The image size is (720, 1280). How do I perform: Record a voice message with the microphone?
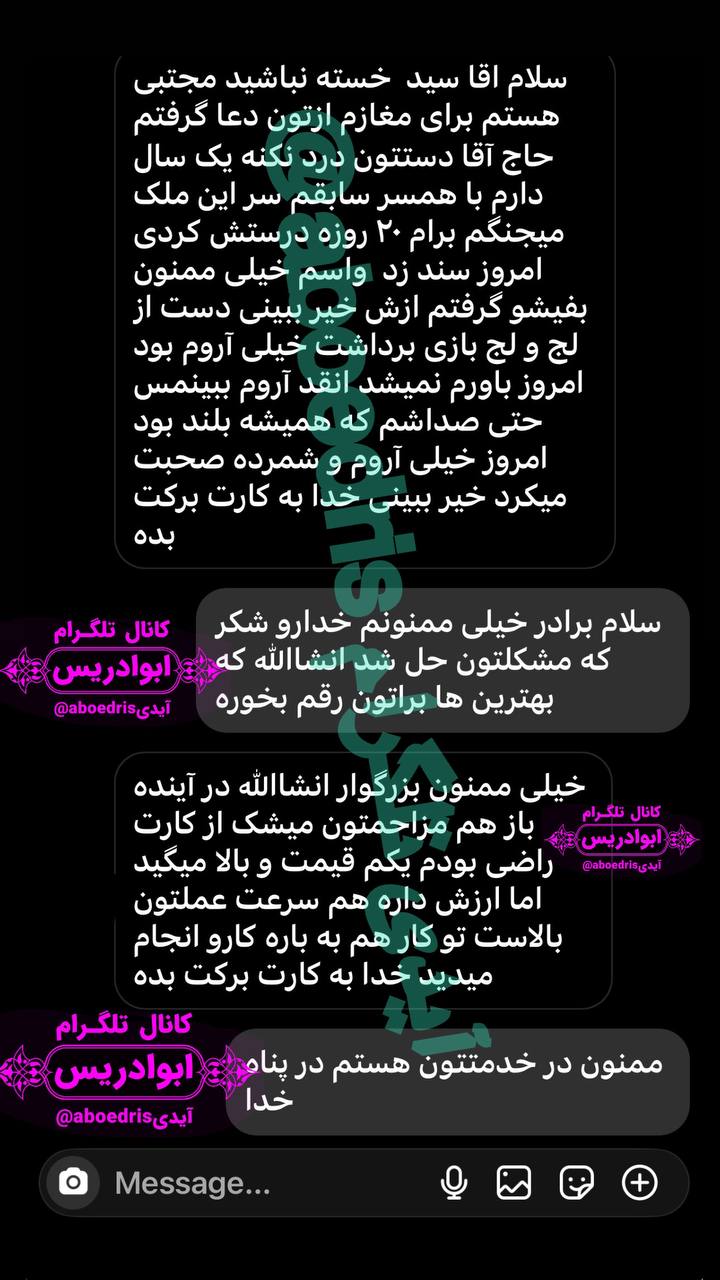coord(453,1183)
